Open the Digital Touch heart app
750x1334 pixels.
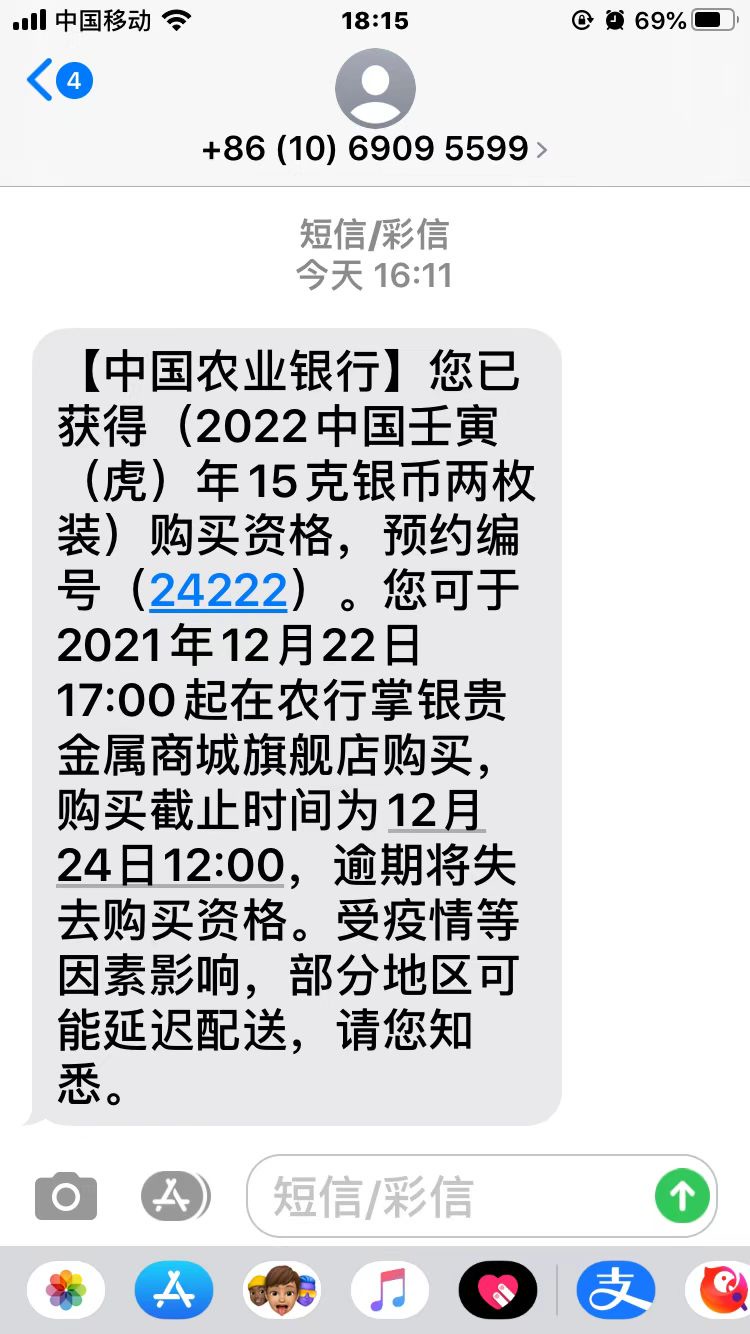(498, 1290)
